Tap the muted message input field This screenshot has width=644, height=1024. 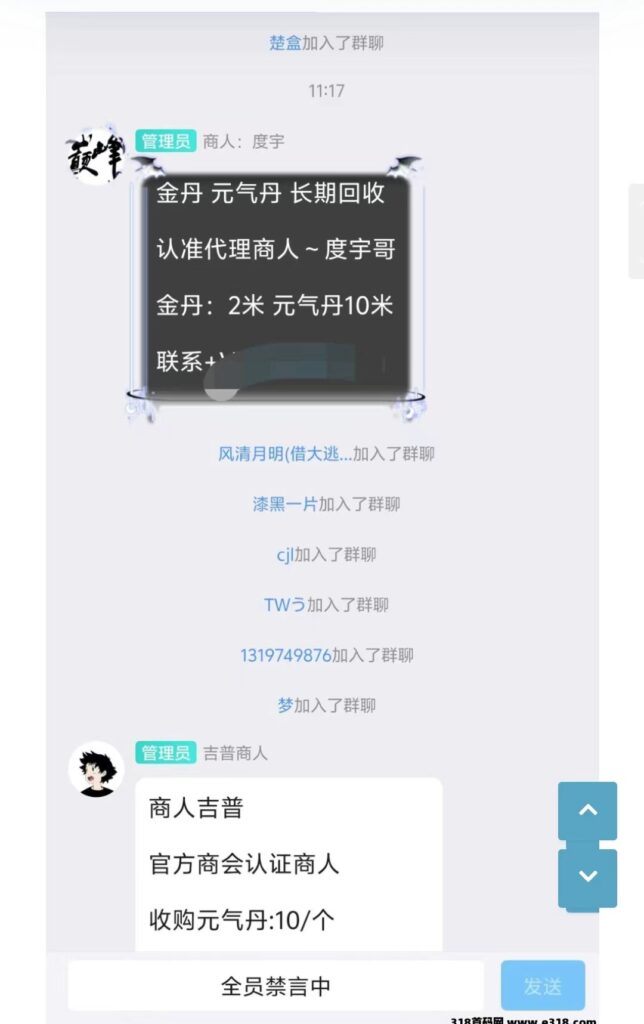[276, 986]
